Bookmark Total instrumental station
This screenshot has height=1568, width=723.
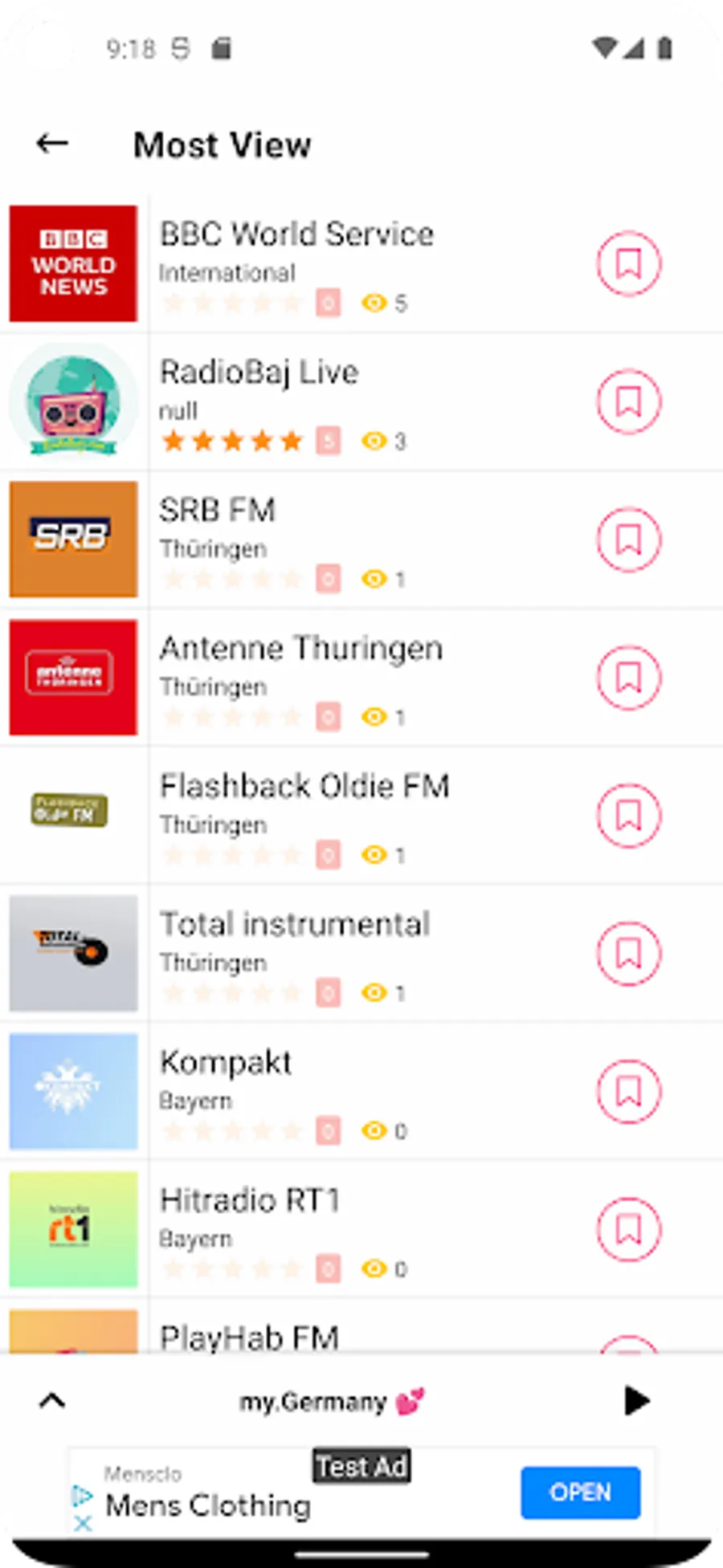click(x=628, y=955)
